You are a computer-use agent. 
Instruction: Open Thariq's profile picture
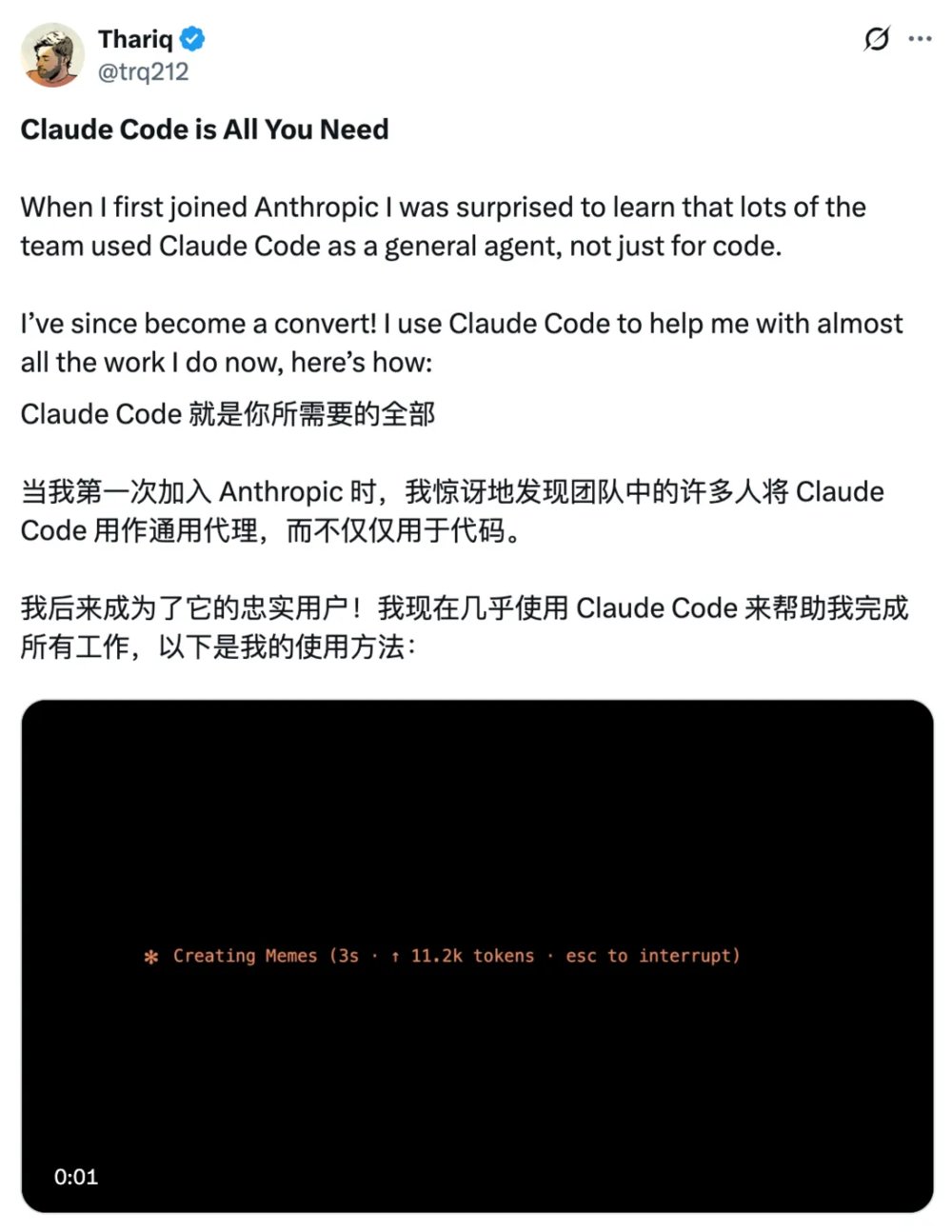tap(52, 56)
